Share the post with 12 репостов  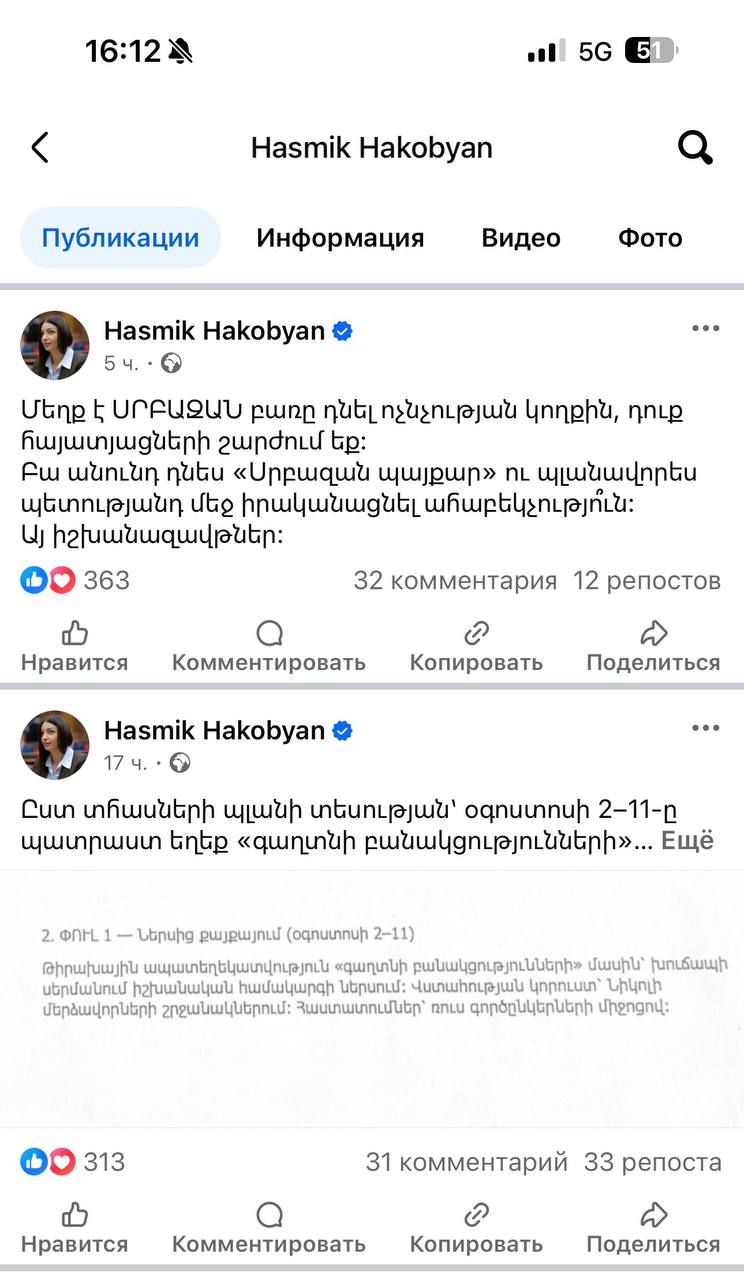pyautogui.click(x=653, y=646)
